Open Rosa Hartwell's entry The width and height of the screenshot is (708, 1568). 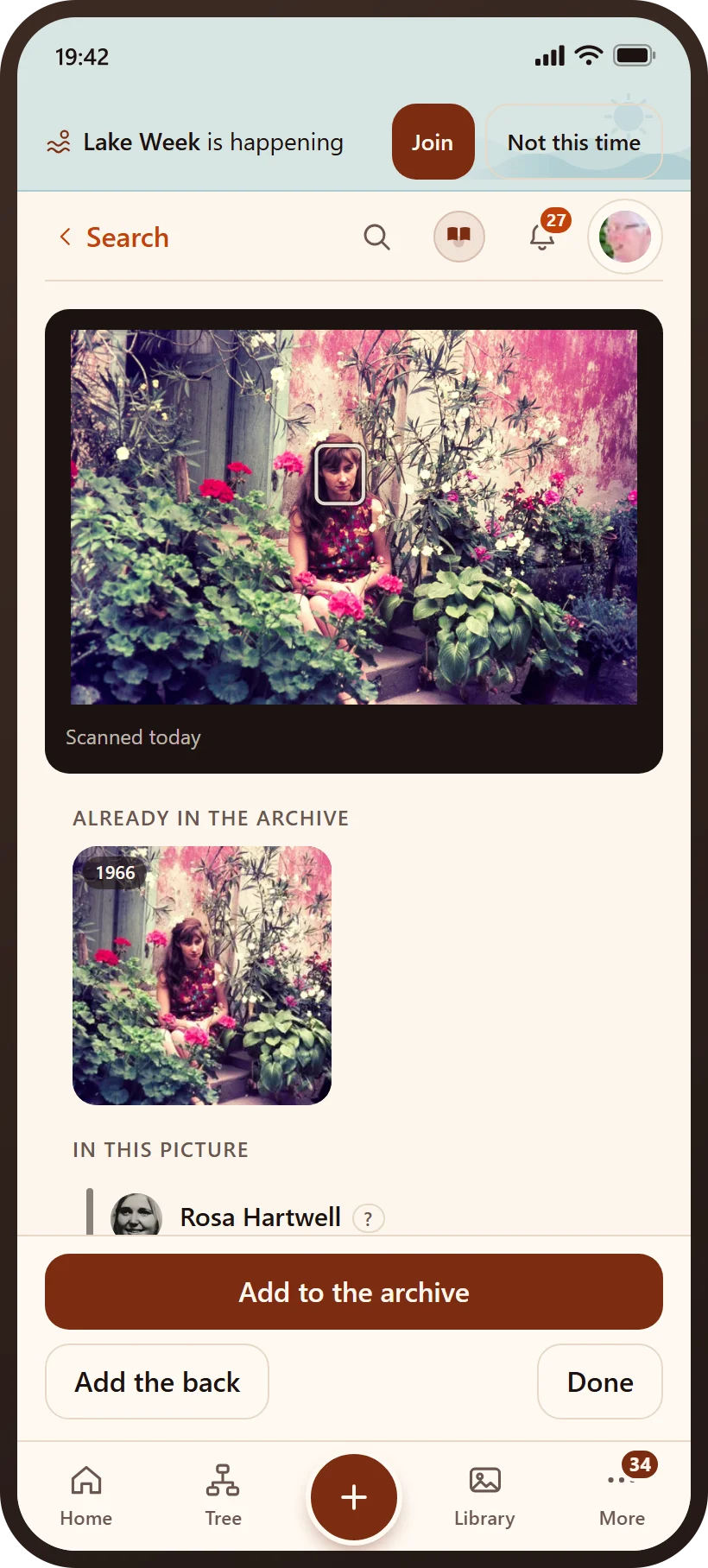(260, 1217)
